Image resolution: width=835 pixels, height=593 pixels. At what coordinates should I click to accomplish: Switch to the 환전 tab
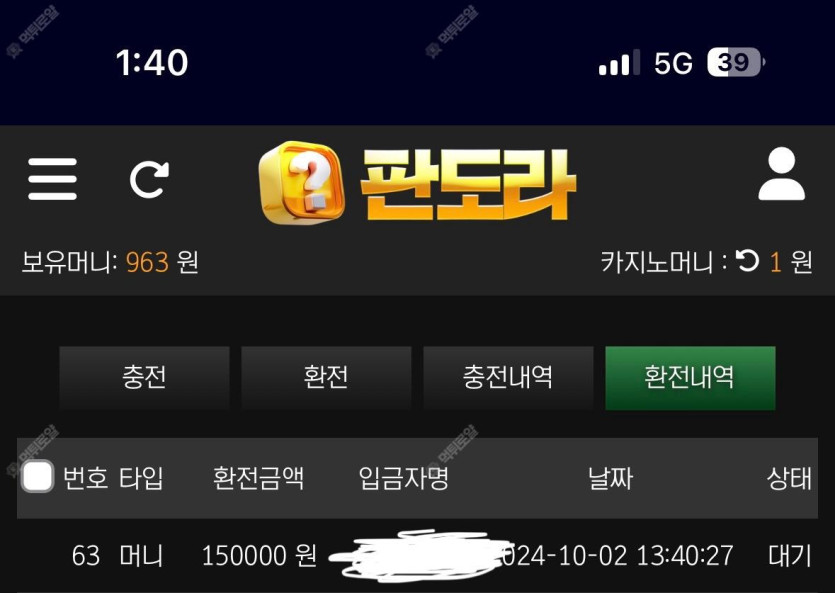click(x=326, y=378)
